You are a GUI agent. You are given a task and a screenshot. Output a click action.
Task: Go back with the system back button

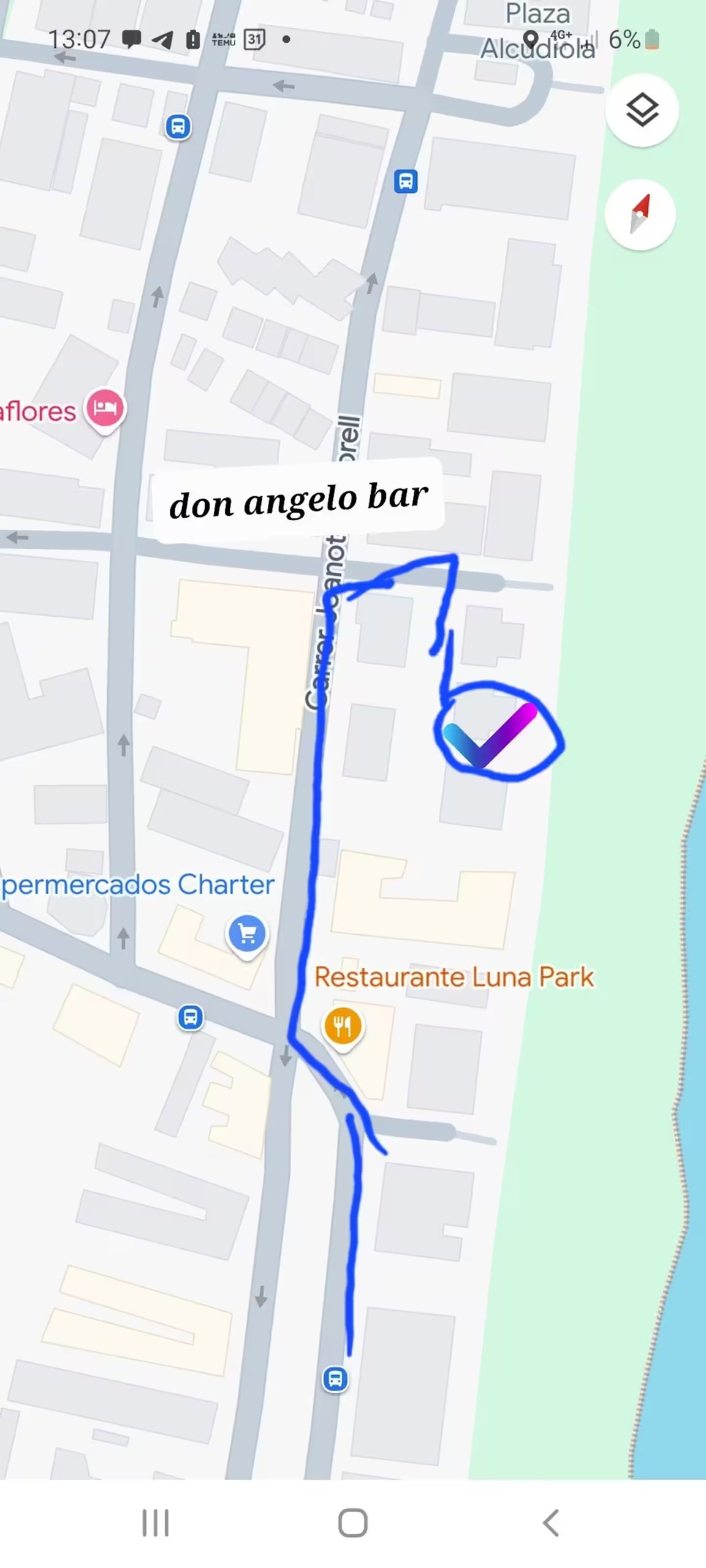[x=550, y=1523]
